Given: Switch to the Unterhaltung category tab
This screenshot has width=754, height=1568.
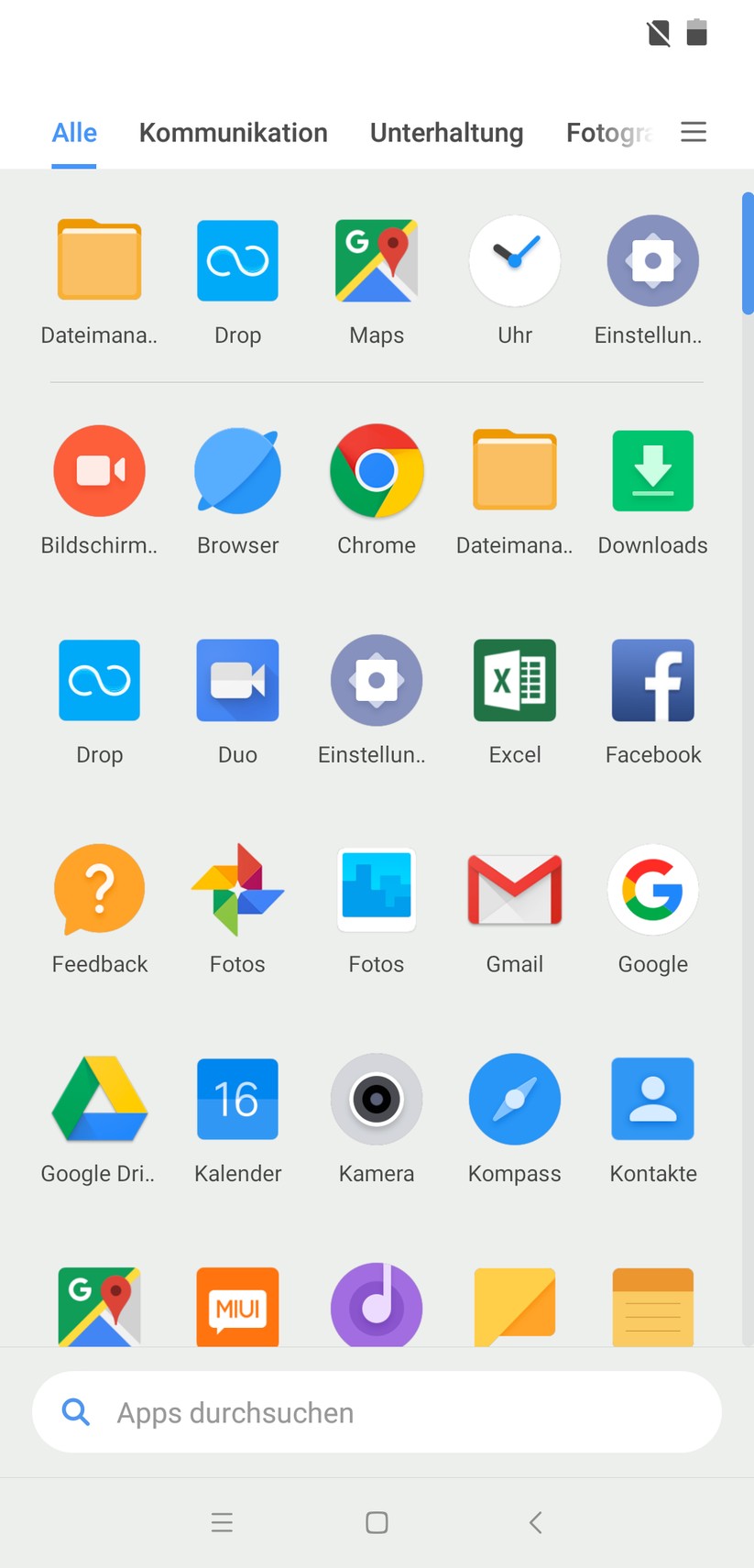Looking at the screenshot, I should (x=446, y=132).
